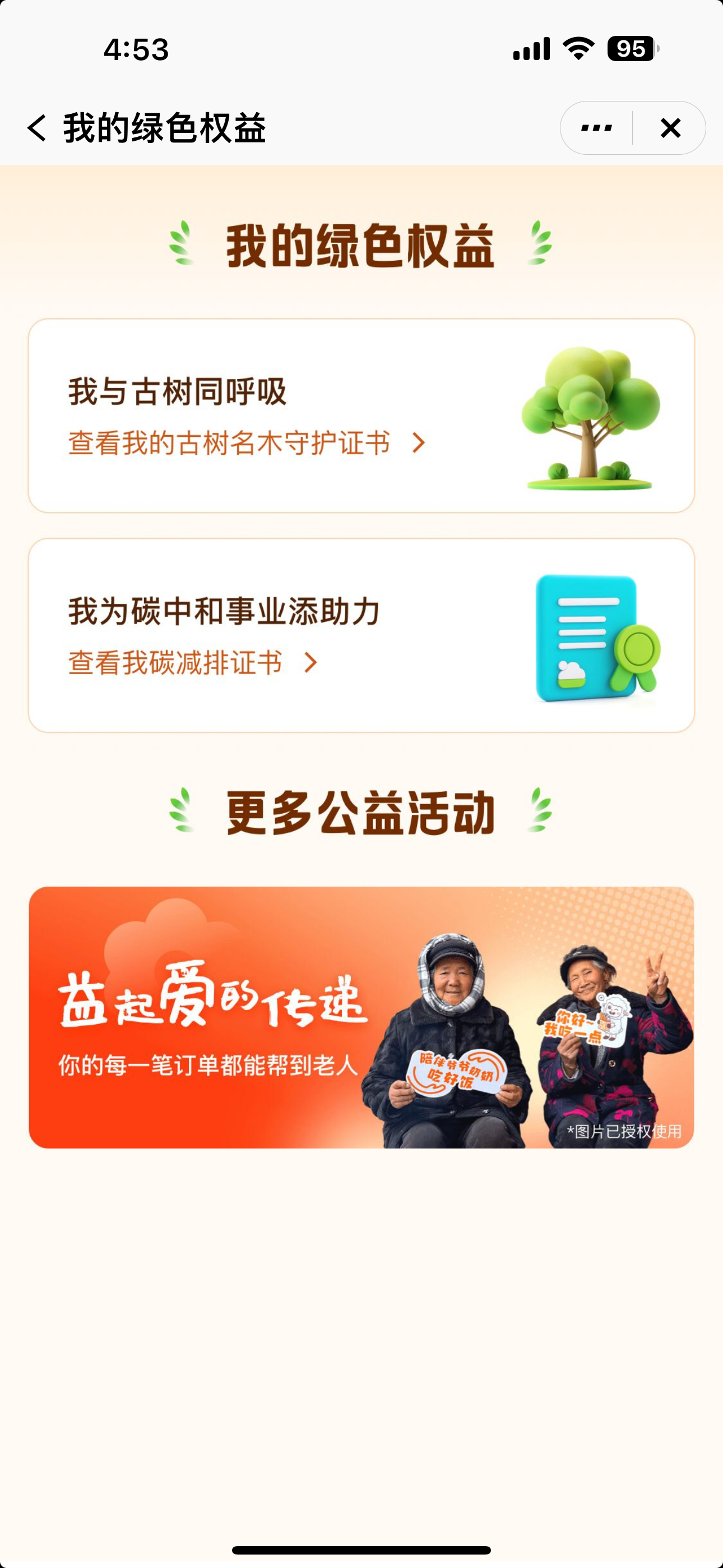This screenshot has height=1568, width=723.
Task: Open 查看我的古树名木守护证书 link
Action: tap(247, 442)
